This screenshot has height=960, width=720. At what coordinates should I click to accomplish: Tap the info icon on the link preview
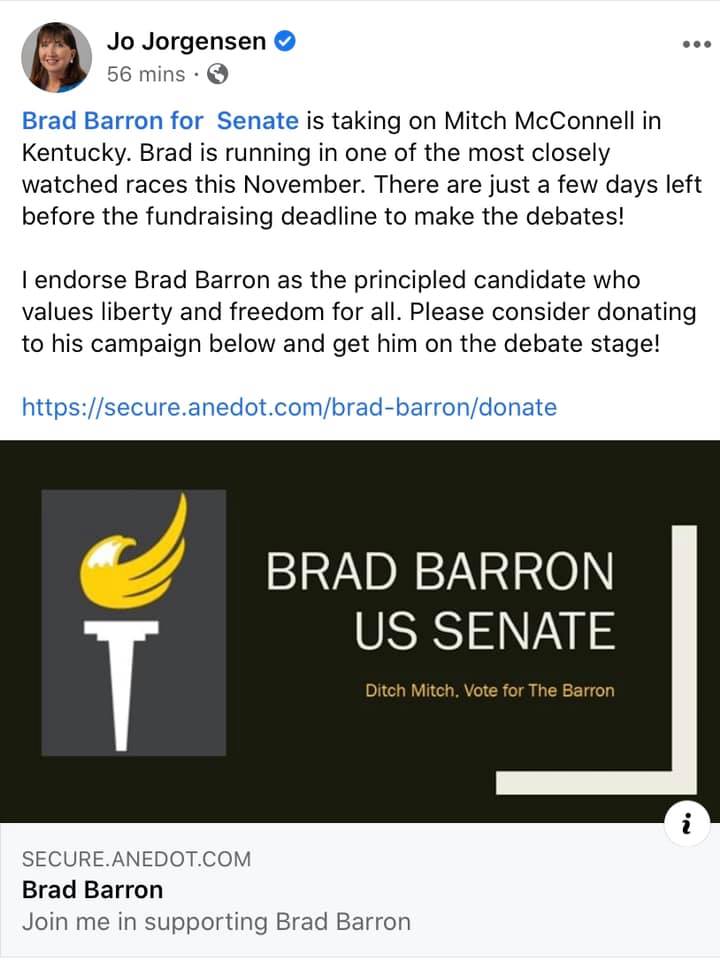click(x=687, y=823)
